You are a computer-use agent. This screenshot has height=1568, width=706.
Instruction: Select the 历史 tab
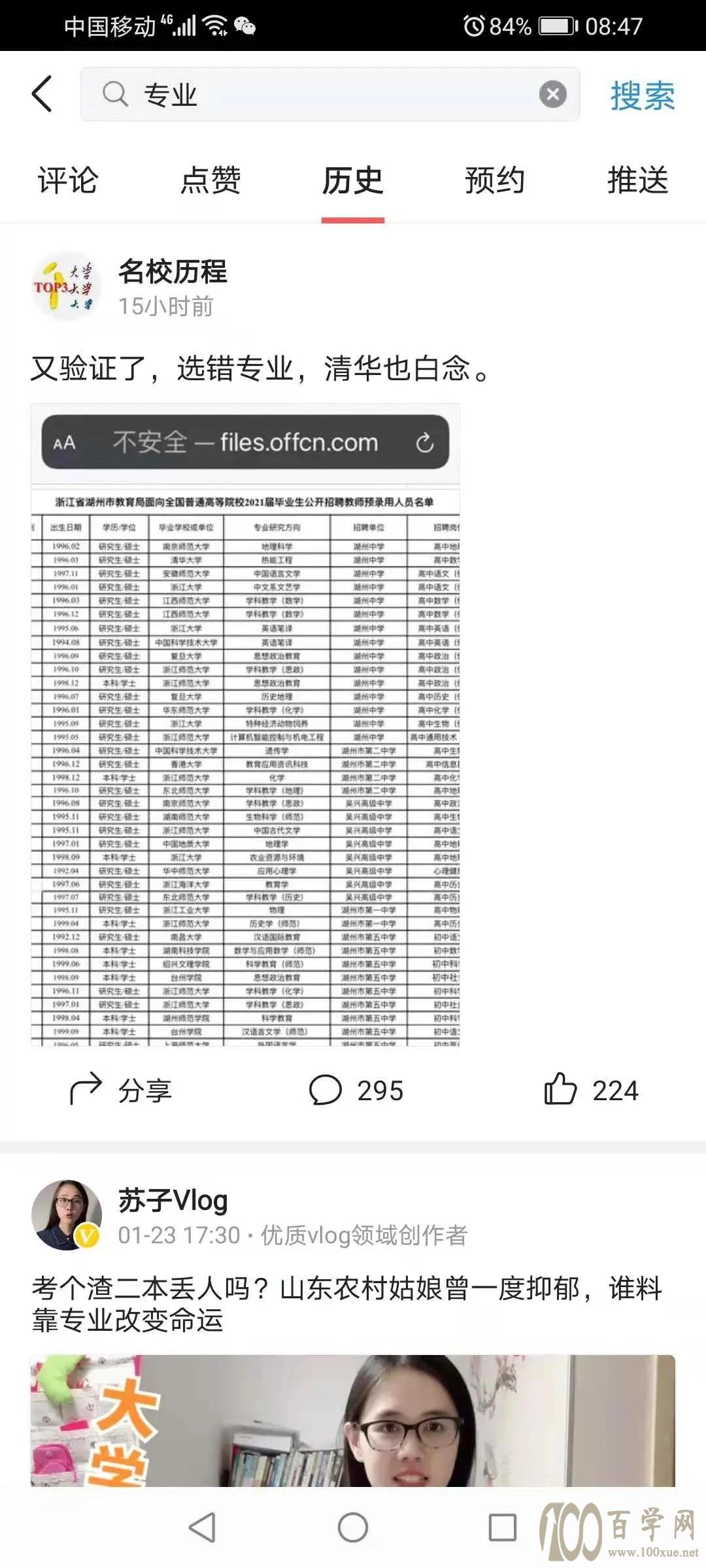coord(353,180)
